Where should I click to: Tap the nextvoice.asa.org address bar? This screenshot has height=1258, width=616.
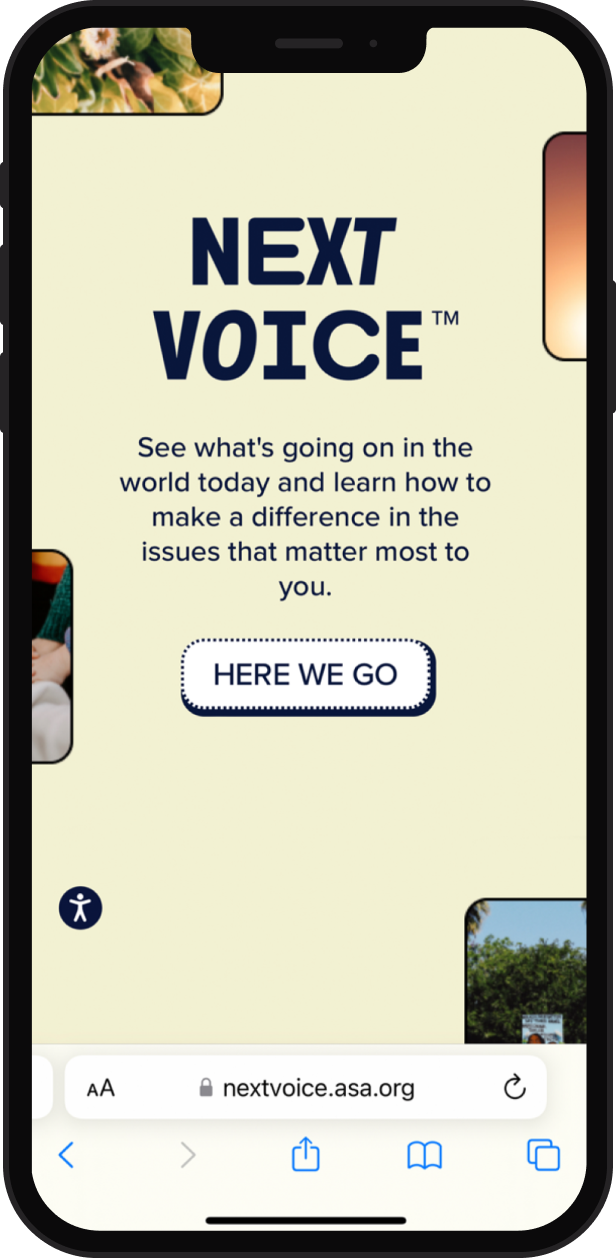click(318, 1088)
